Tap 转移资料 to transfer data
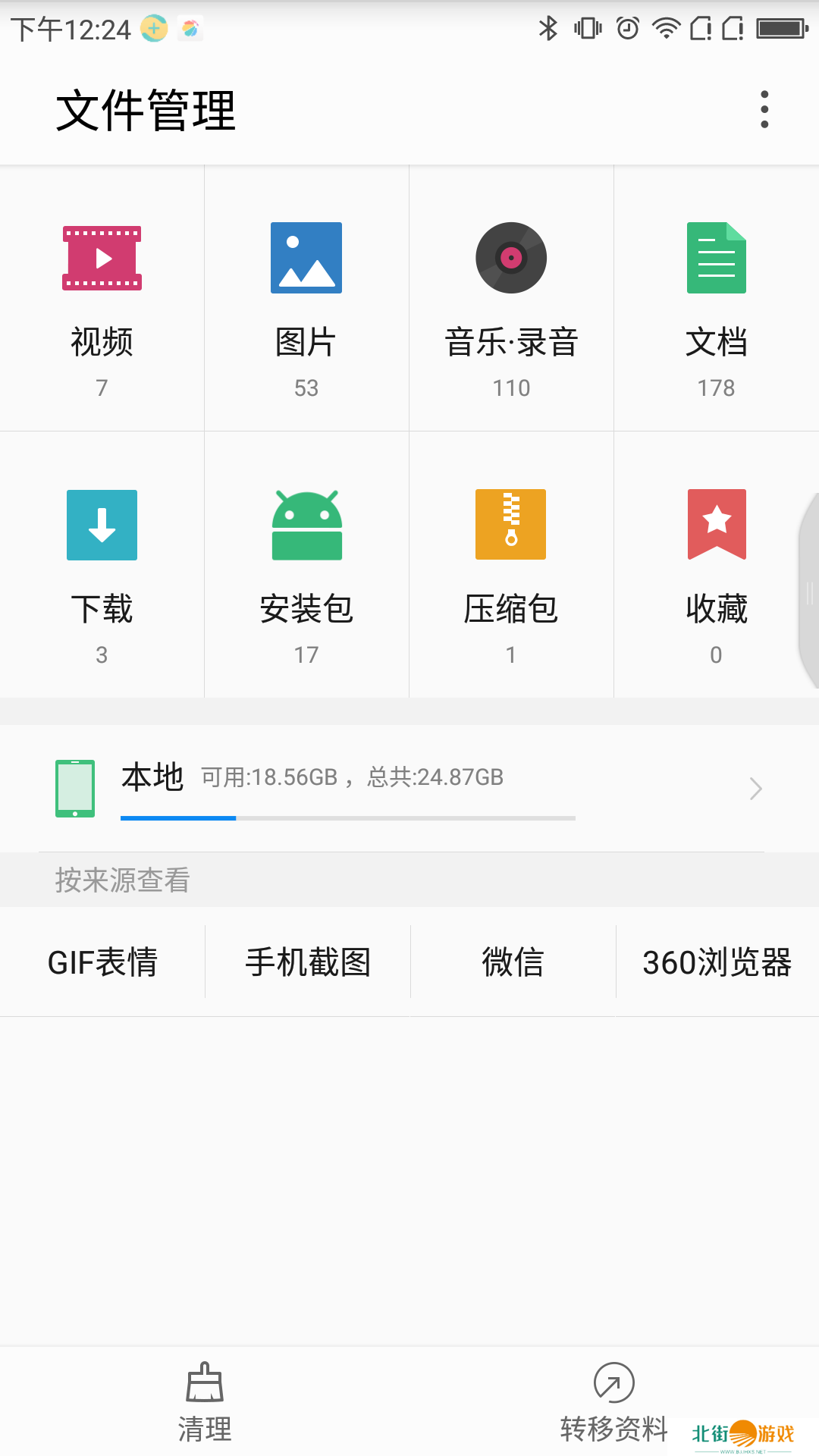The image size is (819, 1456). [613, 1401]
